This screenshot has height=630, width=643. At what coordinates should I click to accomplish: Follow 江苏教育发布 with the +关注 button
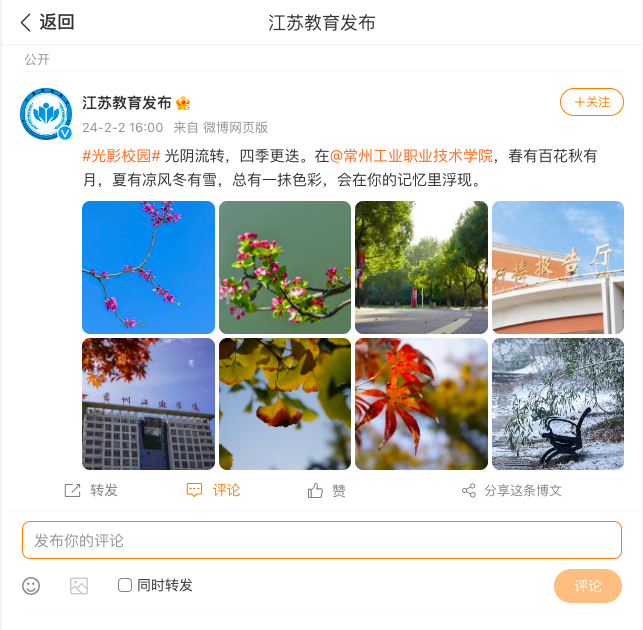591,102
